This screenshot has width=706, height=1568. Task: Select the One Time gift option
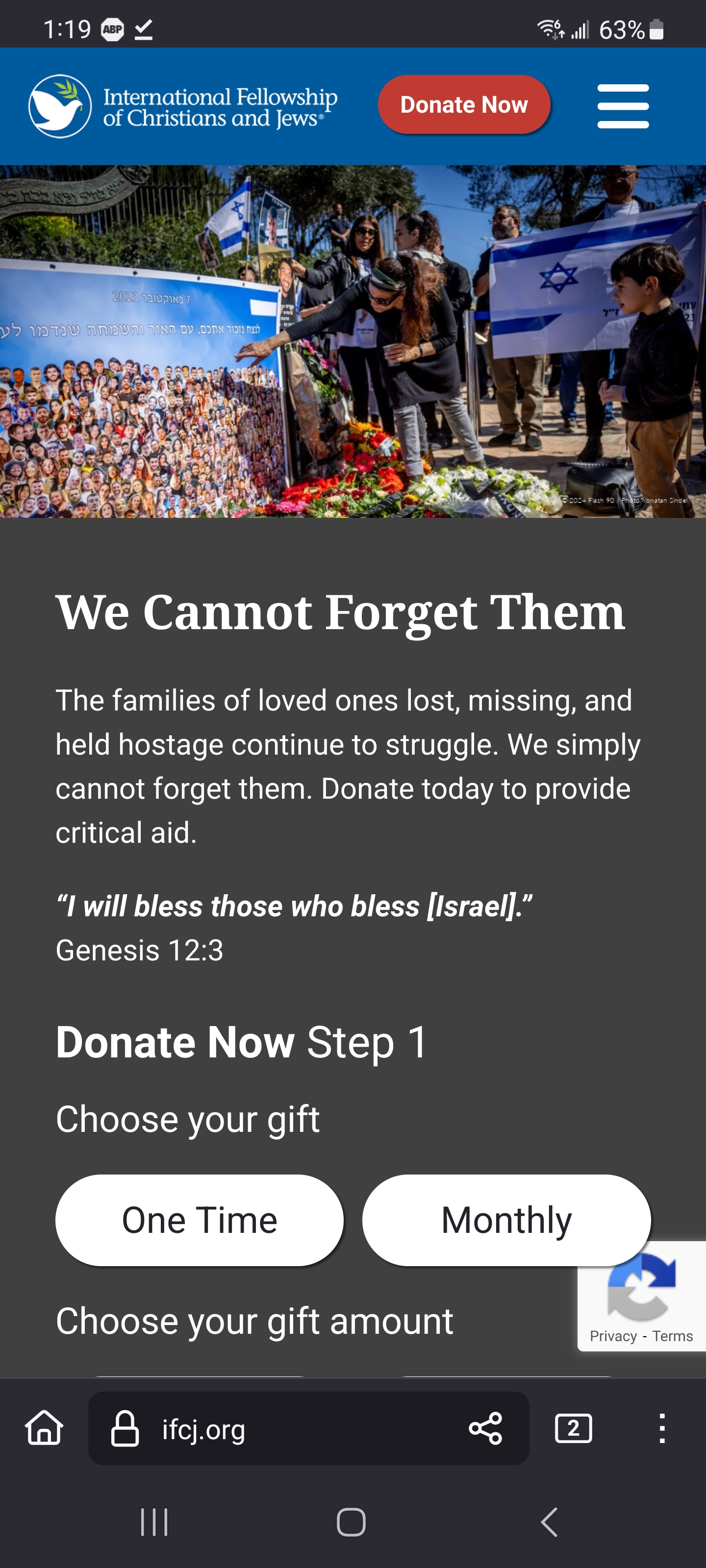[200, 1220]
